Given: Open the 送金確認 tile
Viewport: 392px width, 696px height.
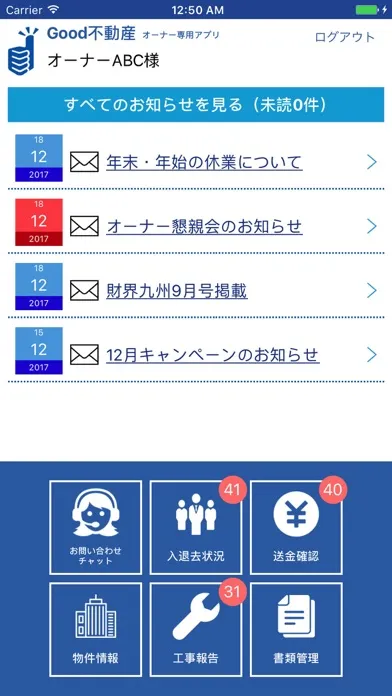Looking at the screenshot, I should click(296, 527).
